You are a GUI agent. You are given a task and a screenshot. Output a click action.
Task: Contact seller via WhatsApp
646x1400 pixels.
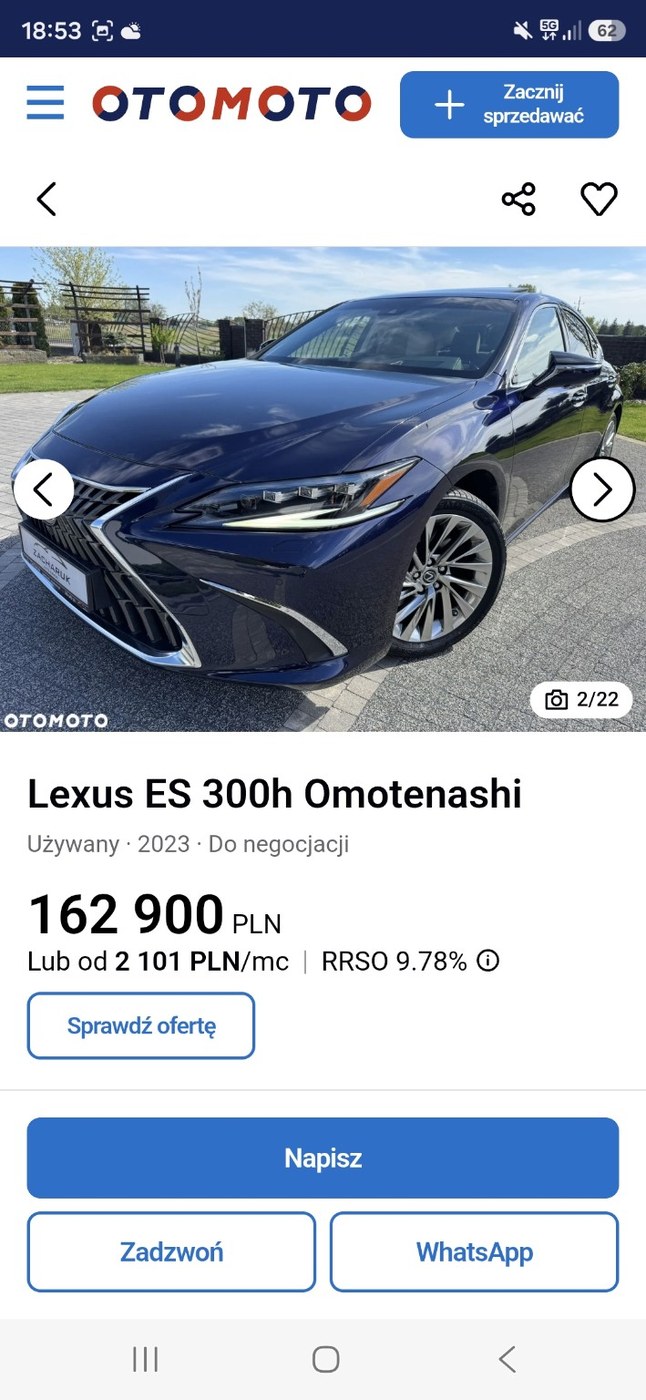474,1252
